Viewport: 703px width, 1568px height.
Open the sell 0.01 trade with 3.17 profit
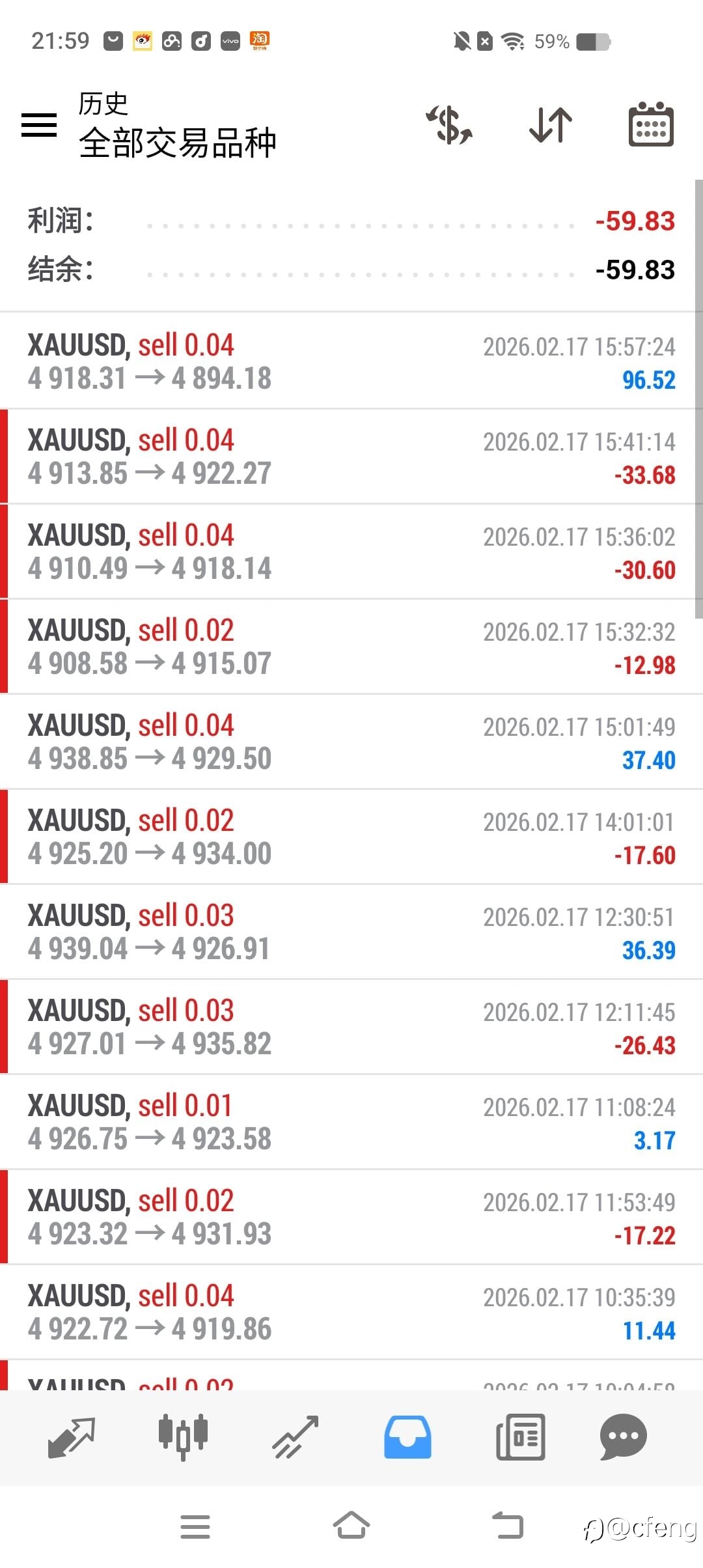[351, 1122]
